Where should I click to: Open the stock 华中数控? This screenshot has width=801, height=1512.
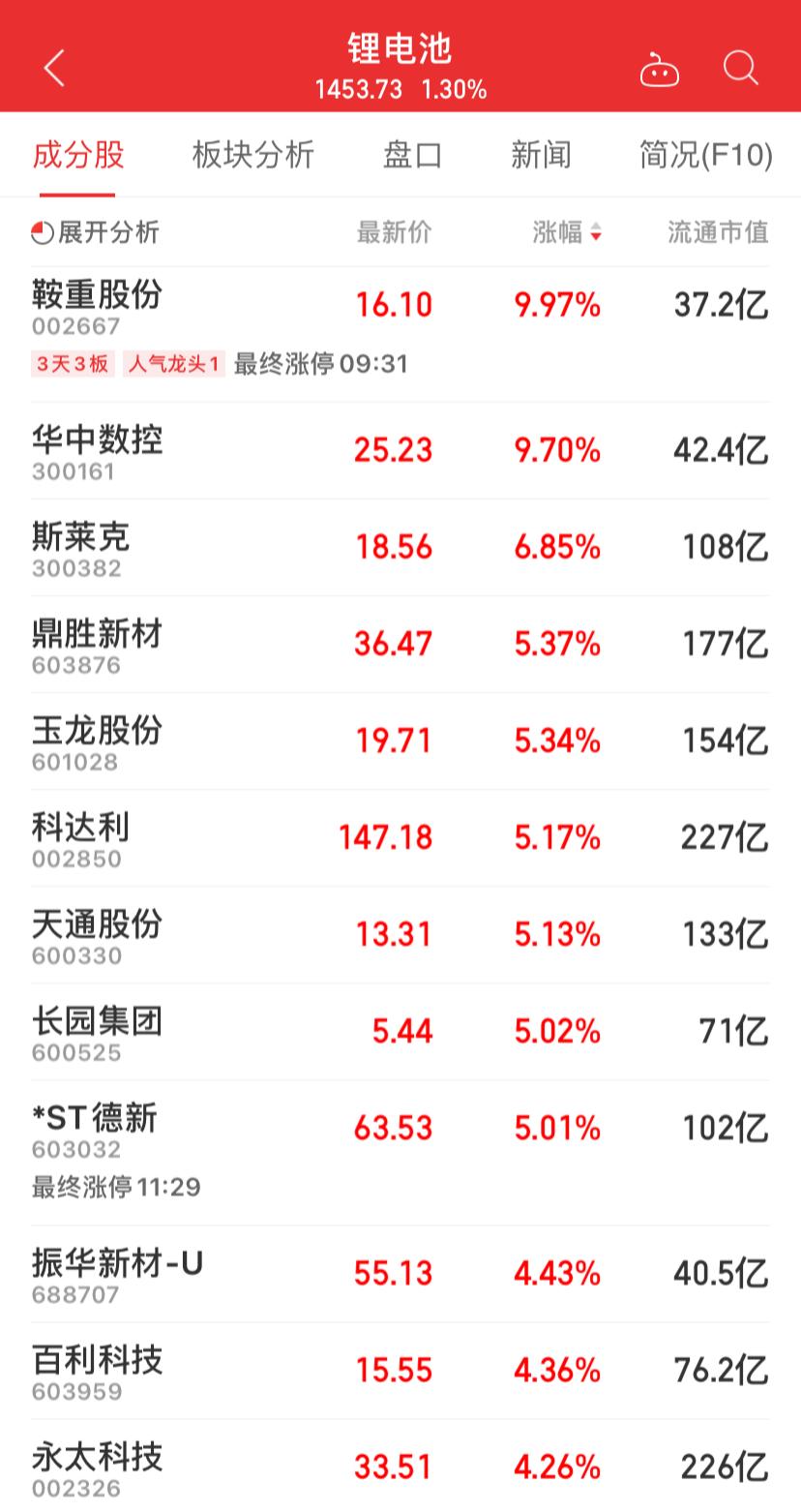(x=400, y=451)
